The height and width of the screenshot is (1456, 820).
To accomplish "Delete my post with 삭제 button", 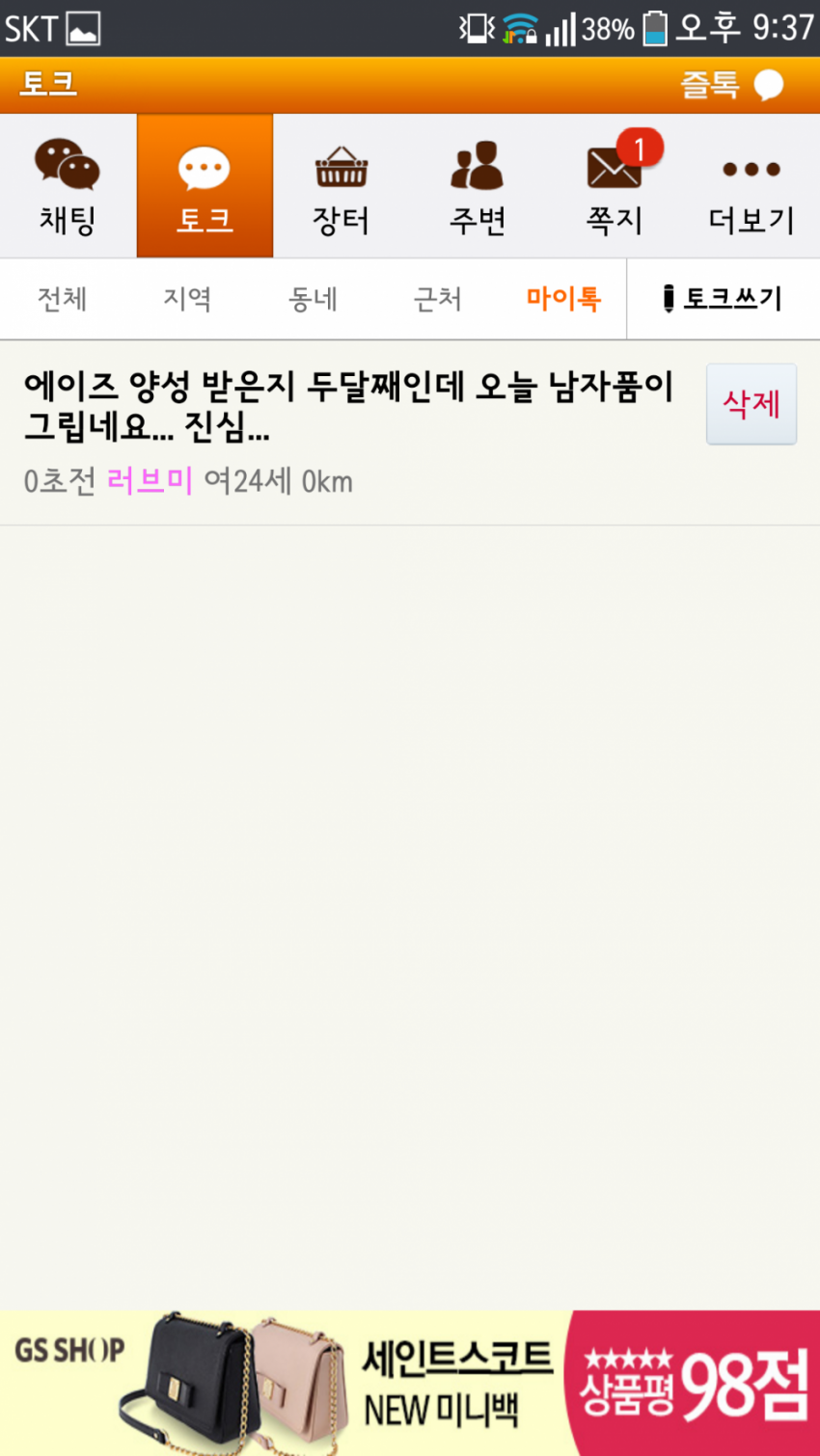I will click(x=751, y=404).
